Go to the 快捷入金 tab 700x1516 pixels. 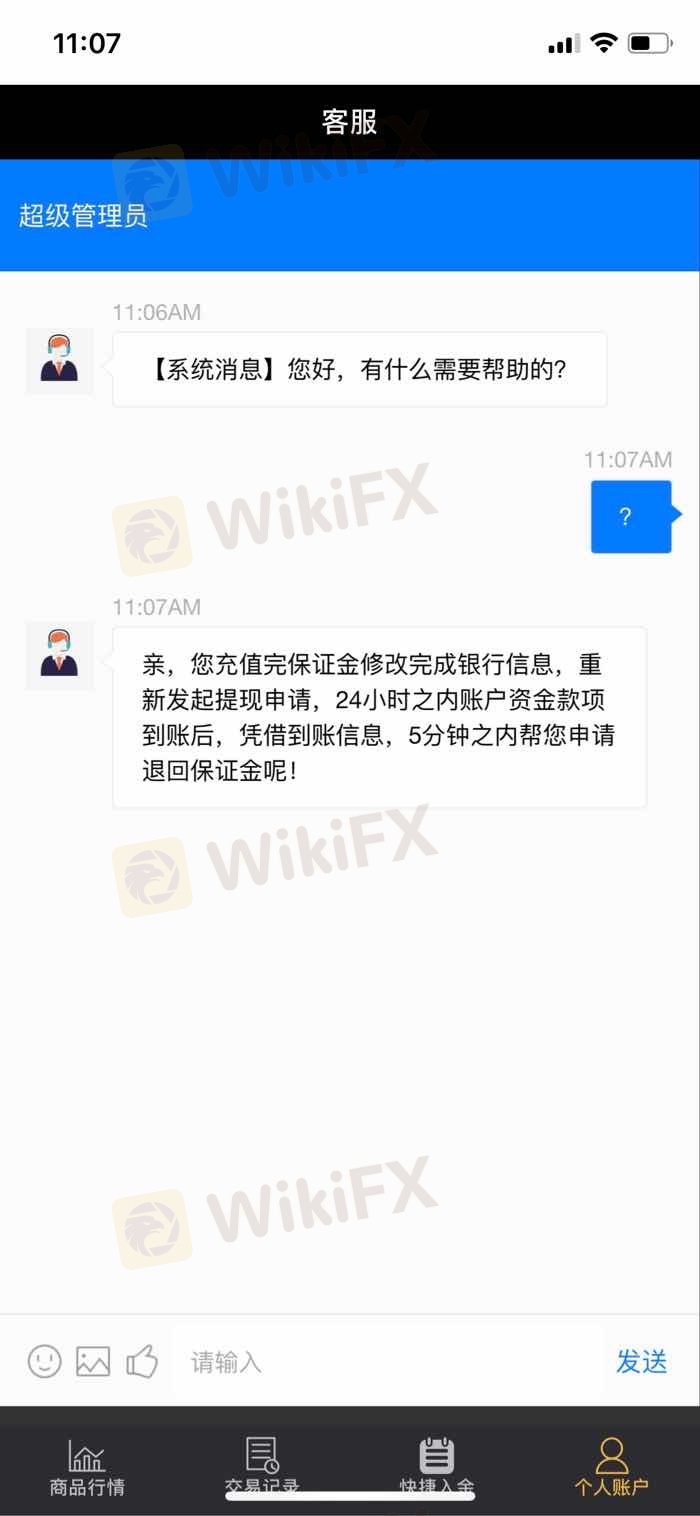[x=436, y=1464]
